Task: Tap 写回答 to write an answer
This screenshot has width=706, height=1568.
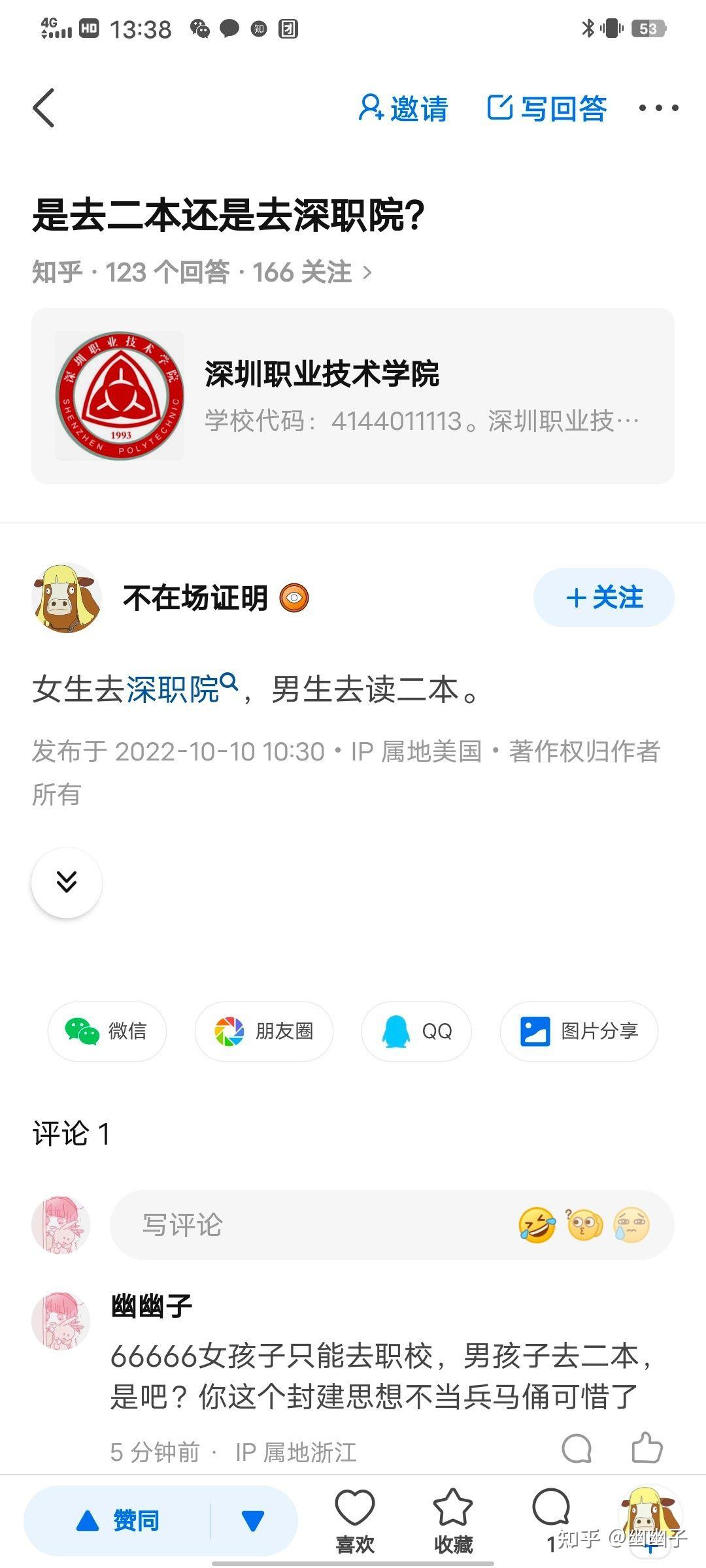Action: 547,108
